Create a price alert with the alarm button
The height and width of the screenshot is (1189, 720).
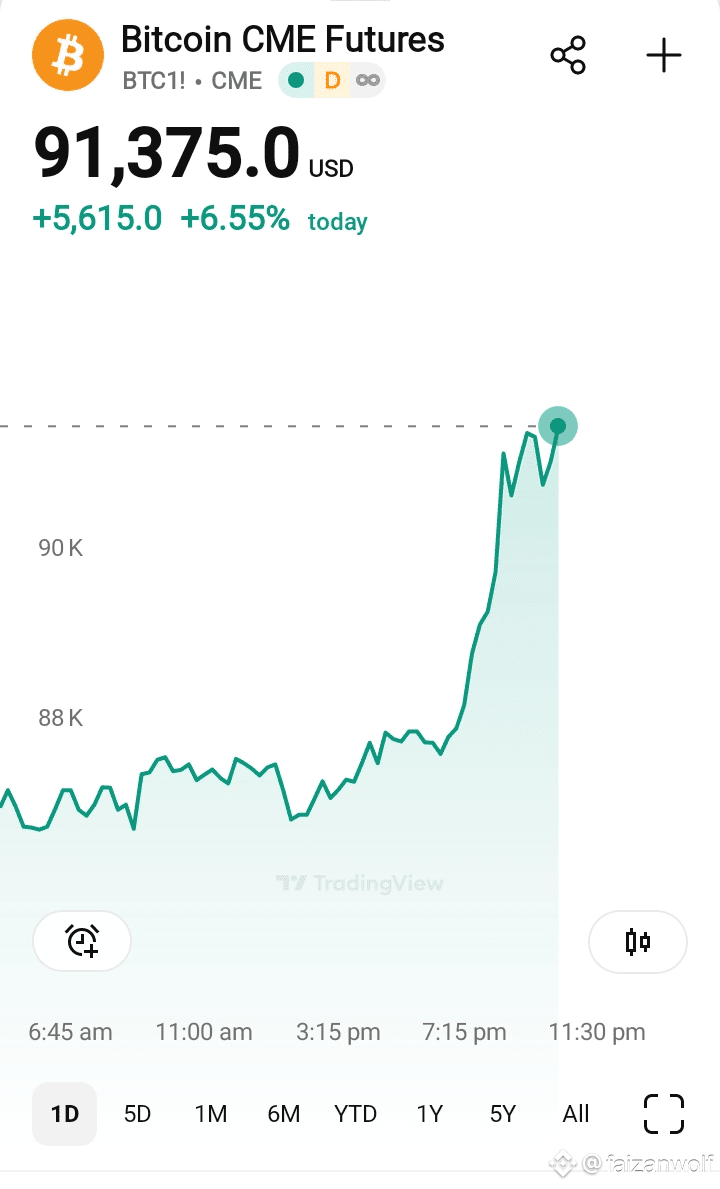[x=82, y=941]
